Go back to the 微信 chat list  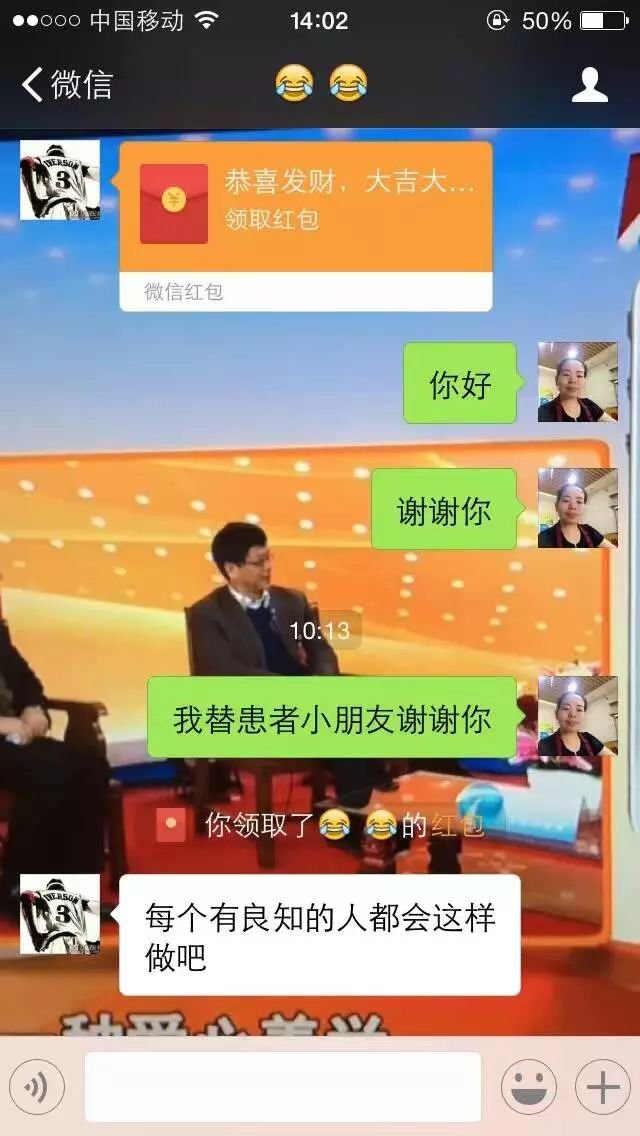(66, 85)
